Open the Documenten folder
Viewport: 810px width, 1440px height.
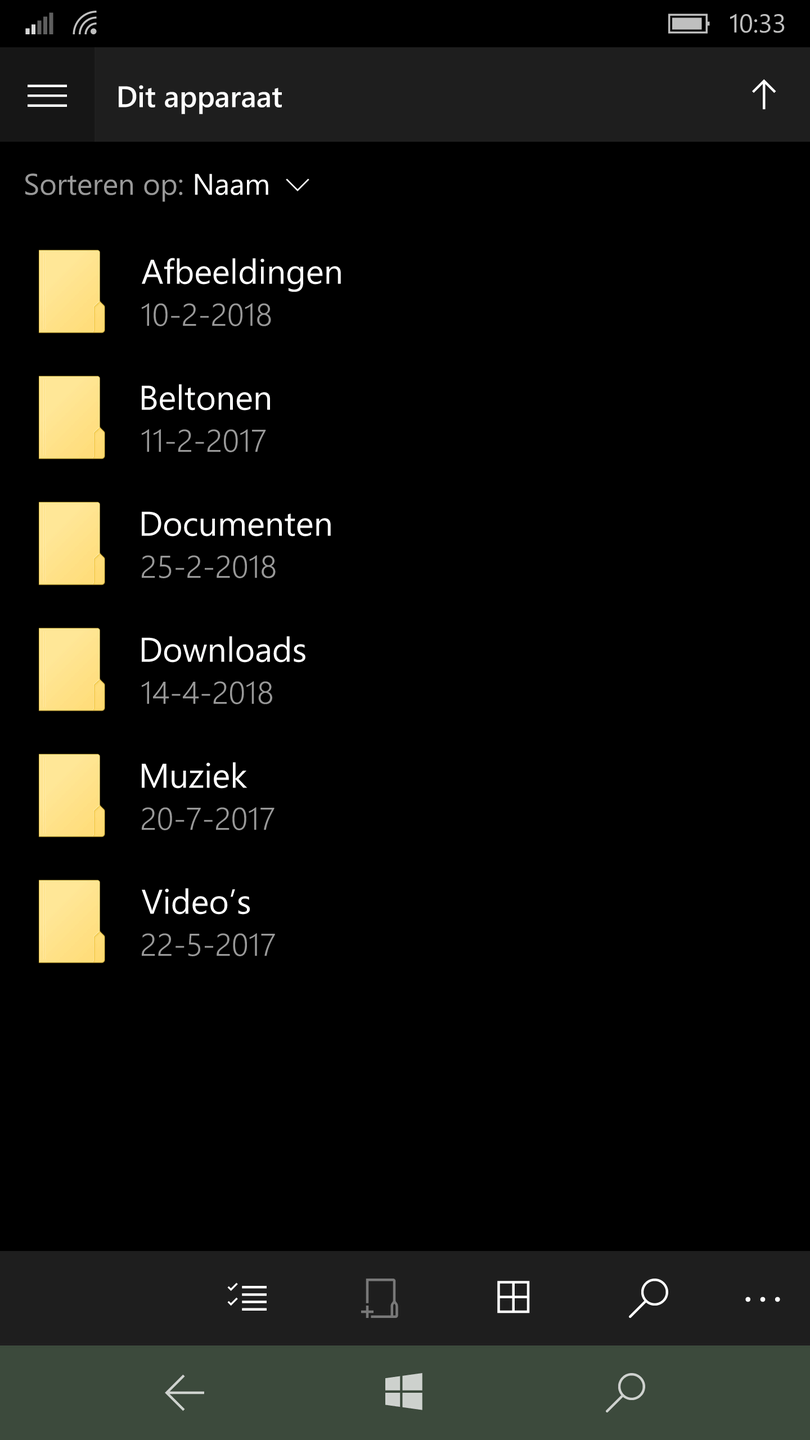click(235, 543)
